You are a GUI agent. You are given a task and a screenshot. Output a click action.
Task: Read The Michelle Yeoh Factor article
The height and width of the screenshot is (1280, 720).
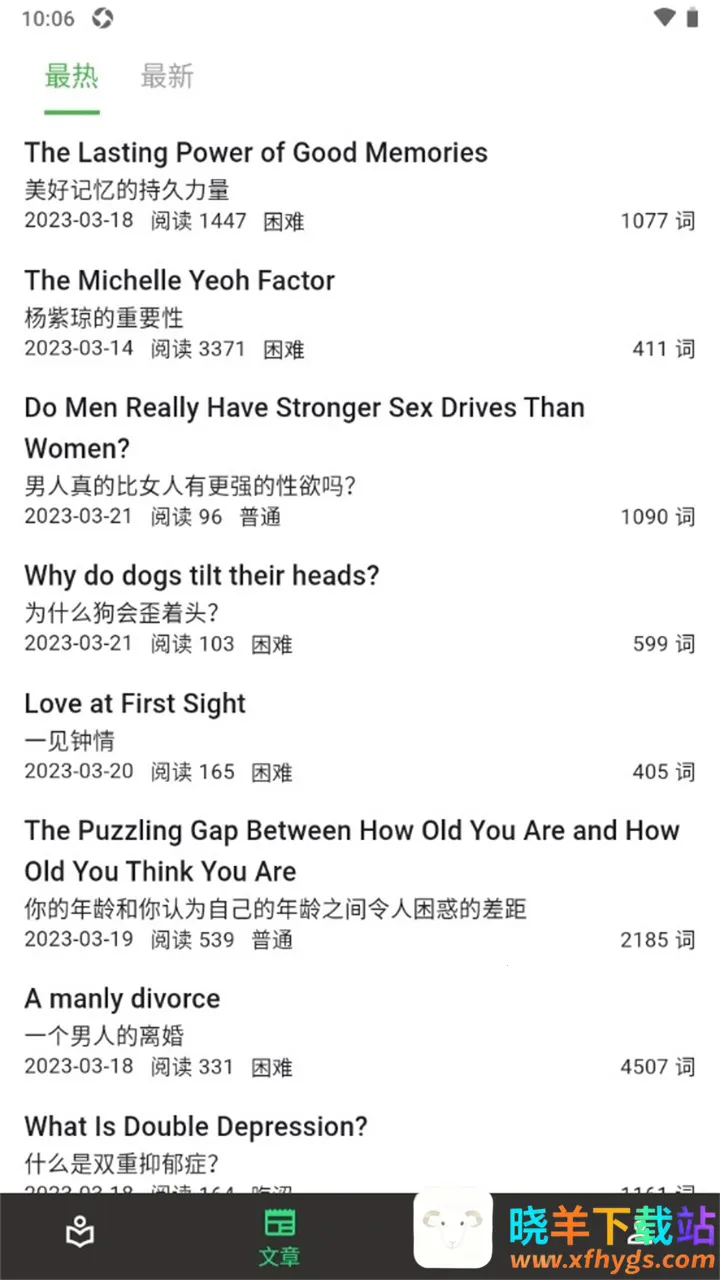pos(180,281)
